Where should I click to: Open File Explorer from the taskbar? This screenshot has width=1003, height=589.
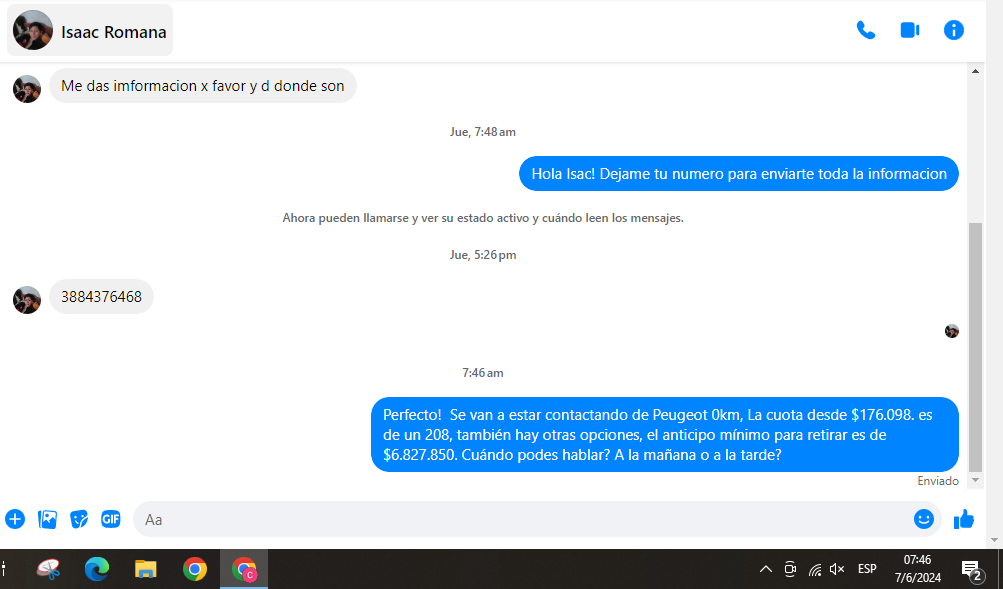pos(146,569)
